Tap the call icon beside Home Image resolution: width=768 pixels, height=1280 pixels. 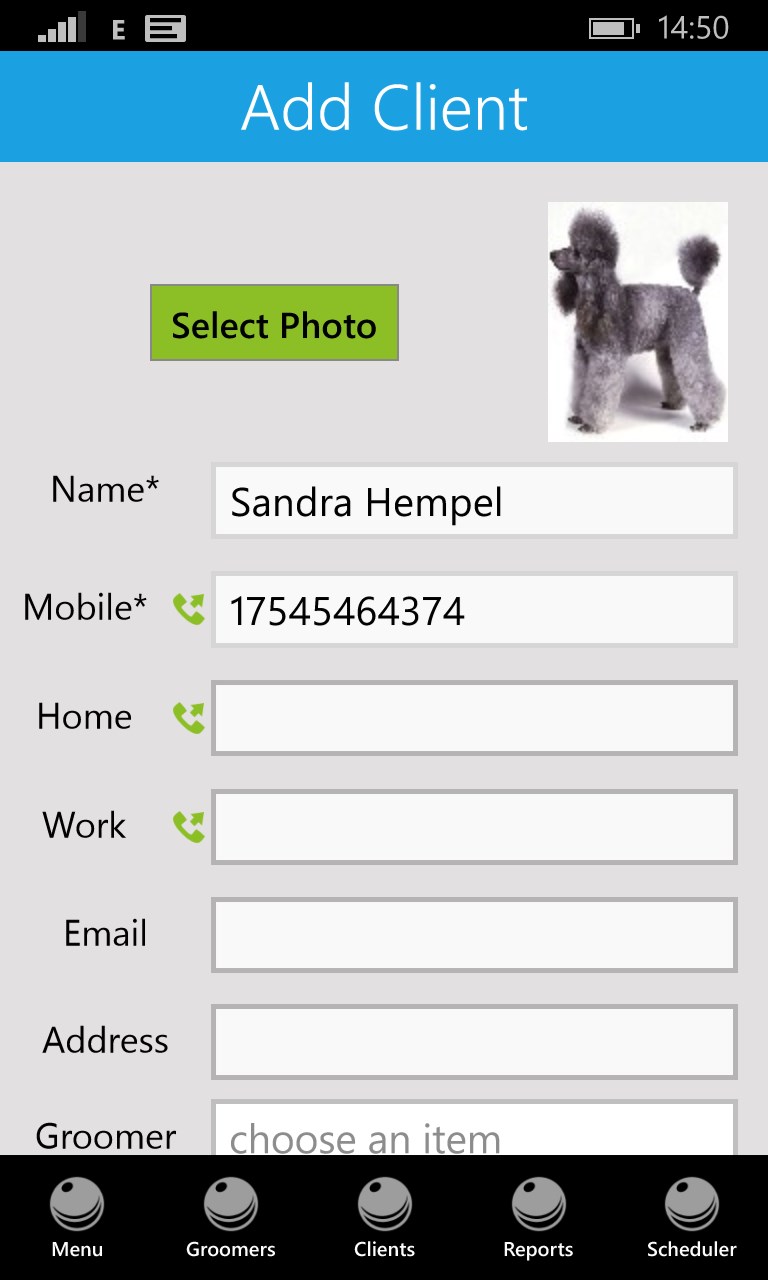(x=188, y=718)
